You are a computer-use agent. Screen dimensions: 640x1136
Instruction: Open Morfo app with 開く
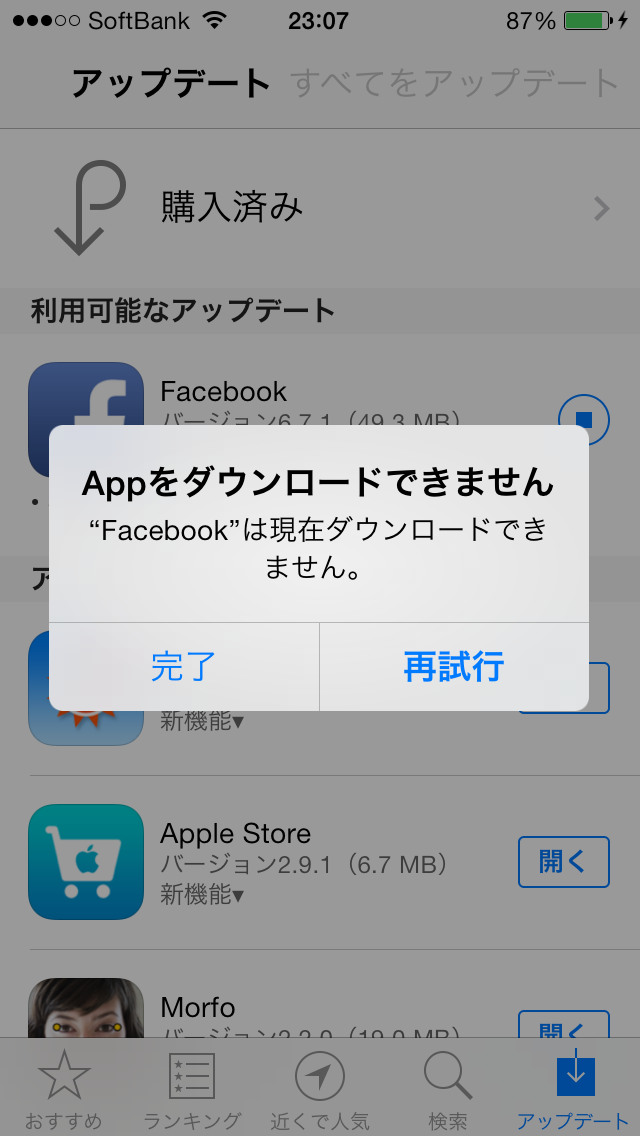[x=563, y=1024]
